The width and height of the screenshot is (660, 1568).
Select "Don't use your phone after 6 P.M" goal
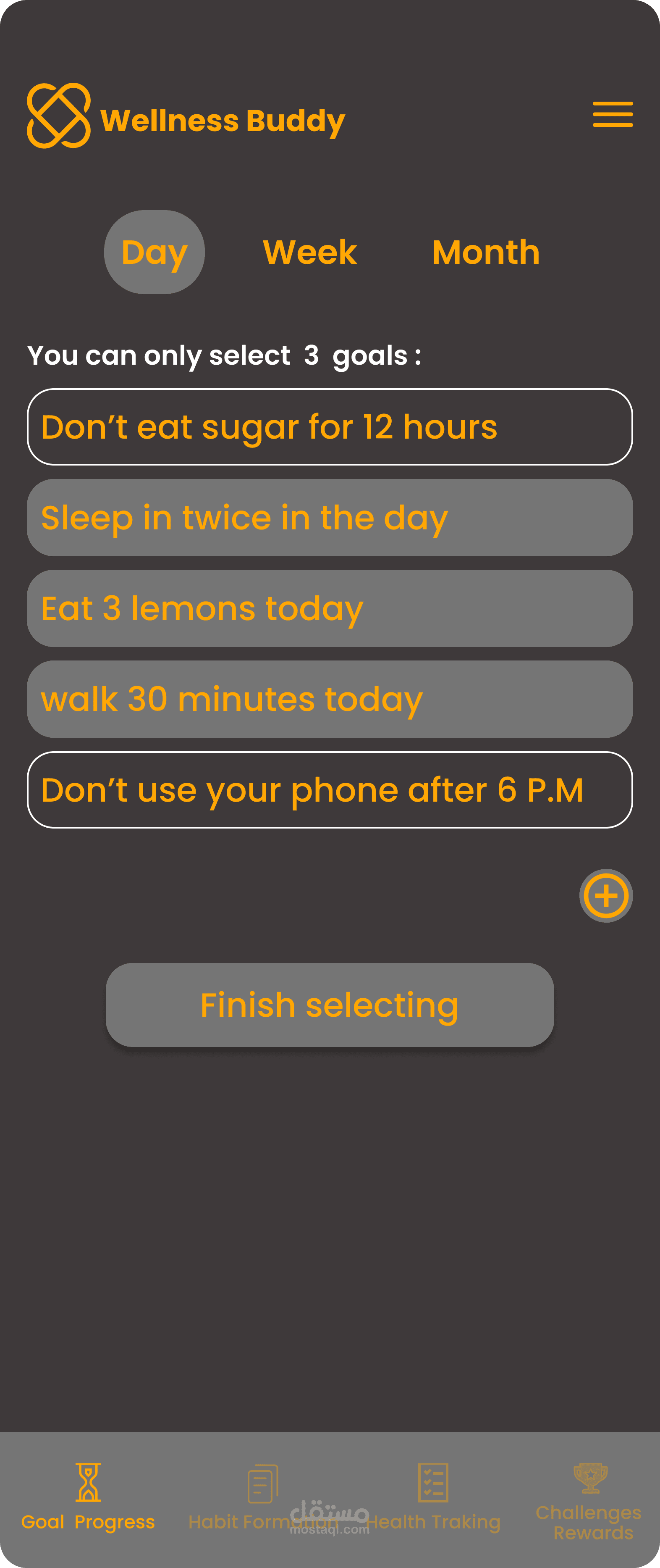(330, 789)
